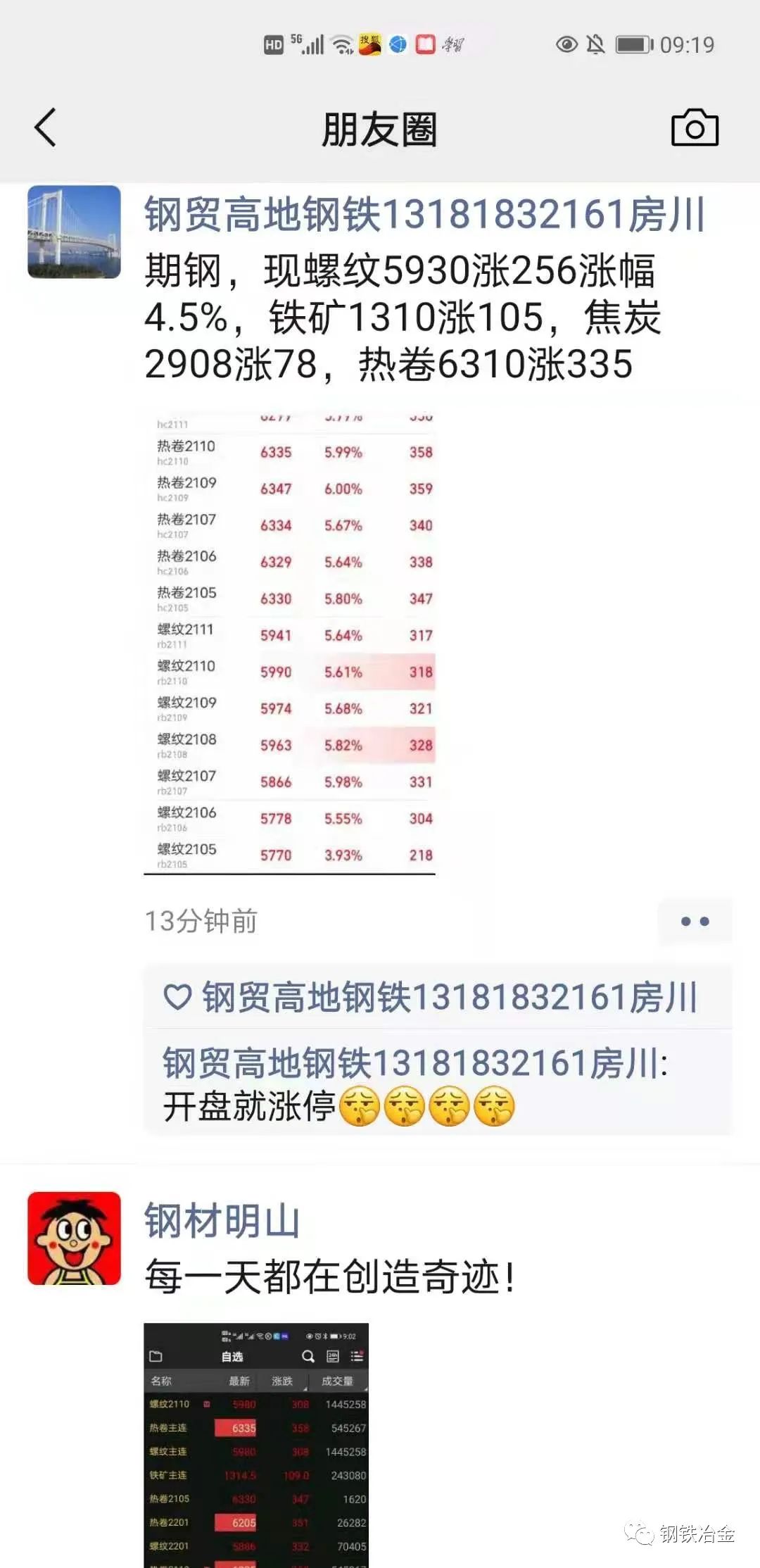Go back from the 朋友圈 feed
760x1568 pixels.
click(46, 128)
